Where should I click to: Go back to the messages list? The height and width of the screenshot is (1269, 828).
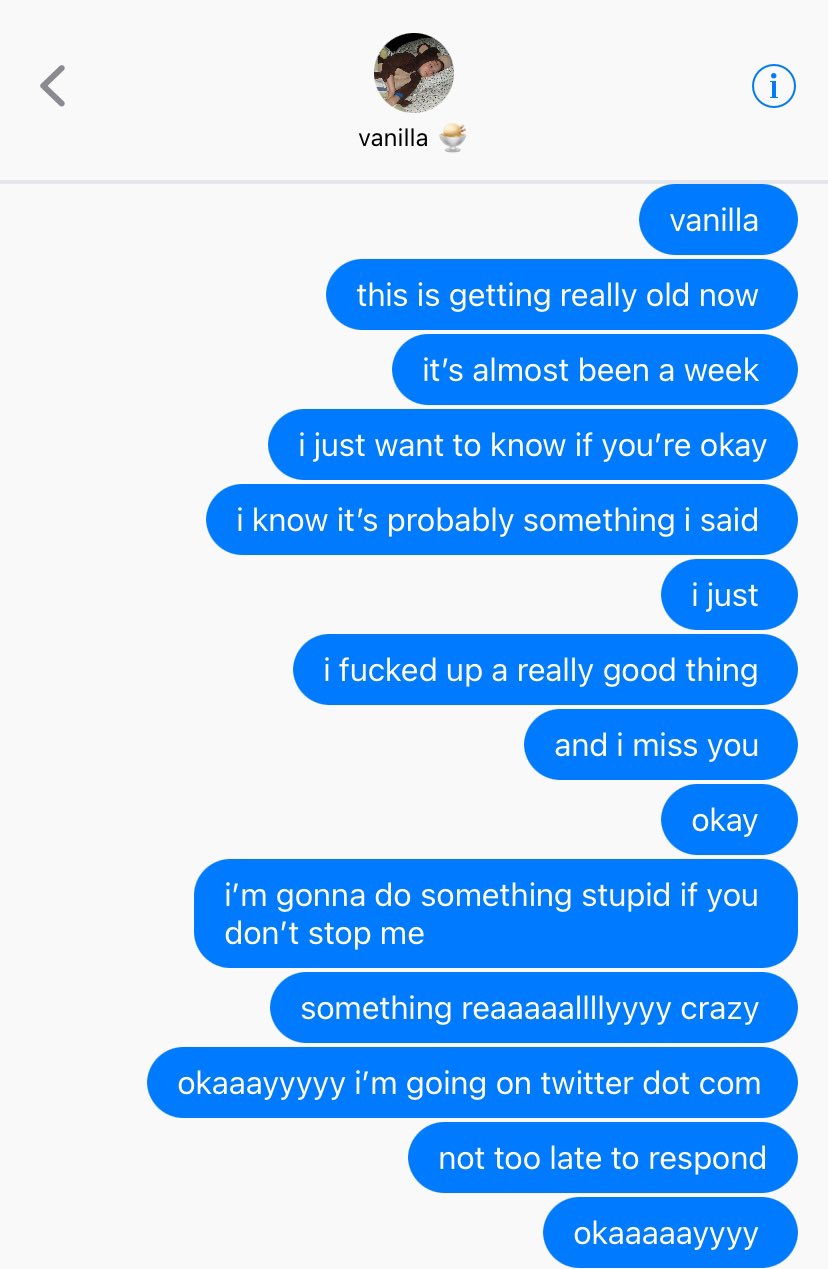(53, 86)
